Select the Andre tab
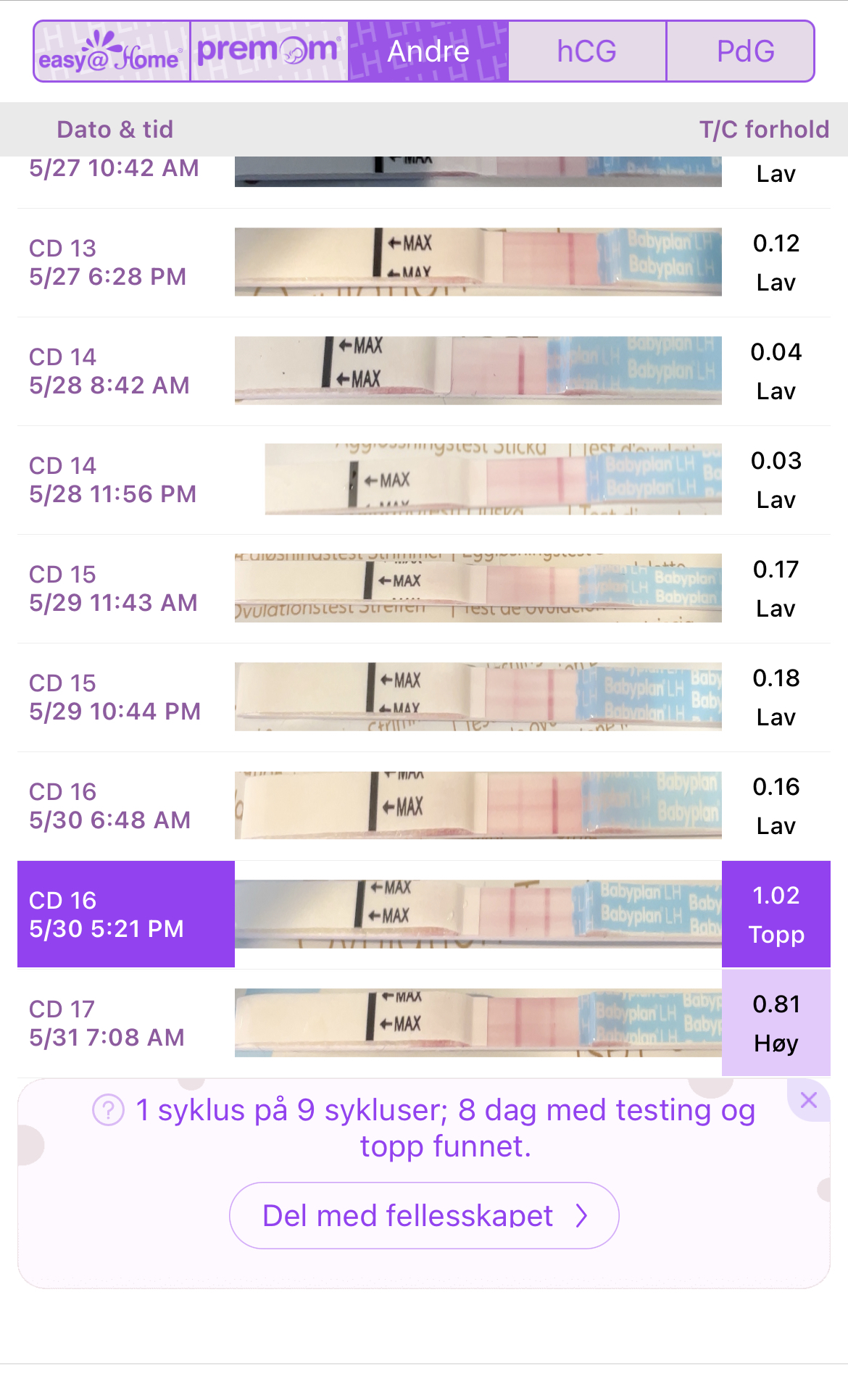 (x=428, y=51)
